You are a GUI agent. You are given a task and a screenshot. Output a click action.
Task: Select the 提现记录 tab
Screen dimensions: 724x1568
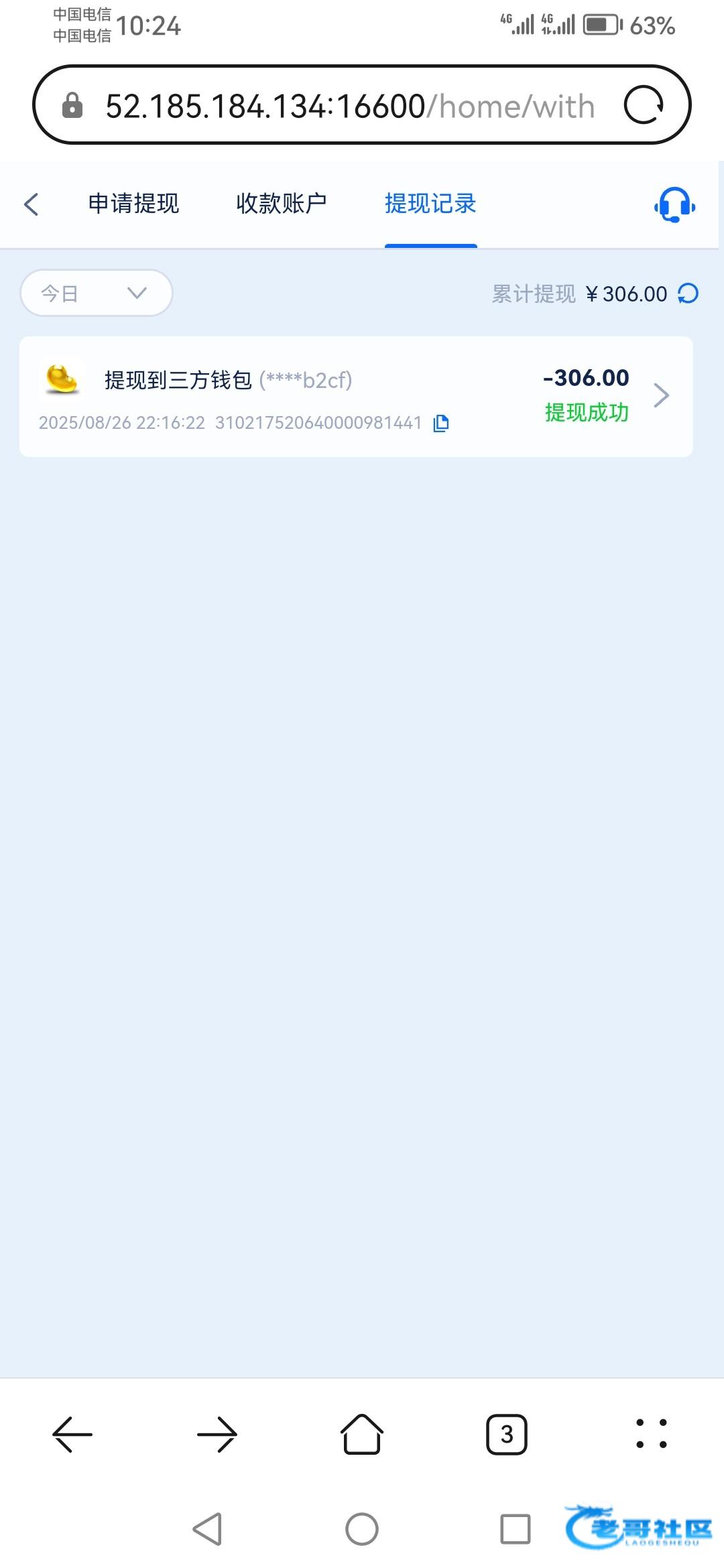point(430,203)
